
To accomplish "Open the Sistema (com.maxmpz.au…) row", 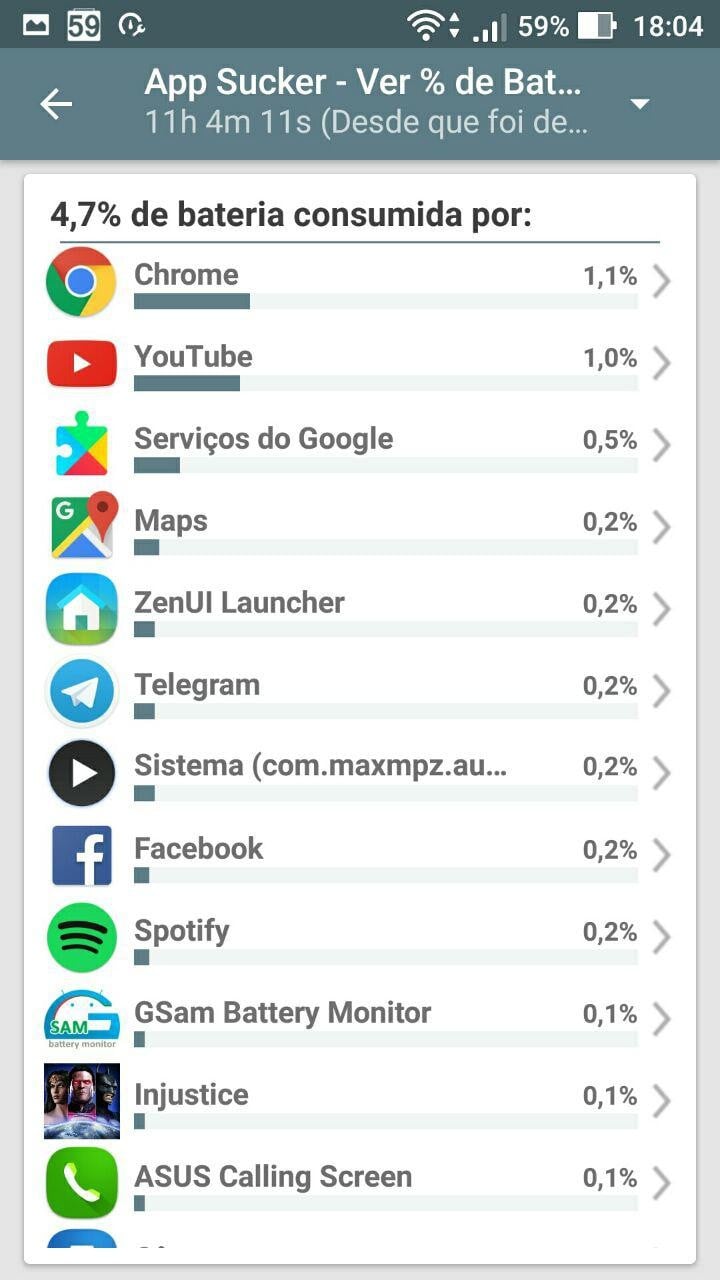I will [360, 774].
